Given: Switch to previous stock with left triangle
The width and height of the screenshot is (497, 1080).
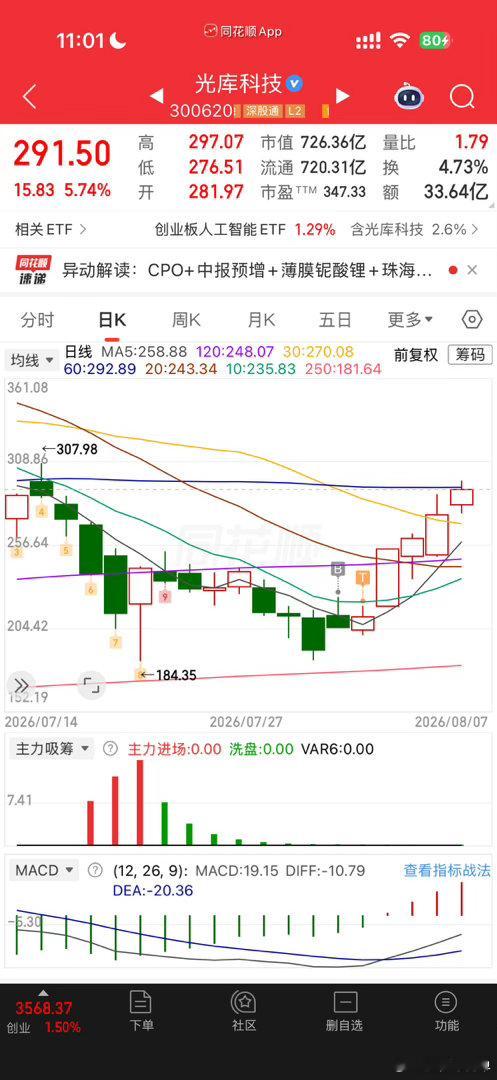Looking at the screenshot, I should click(x=156, y=95).
